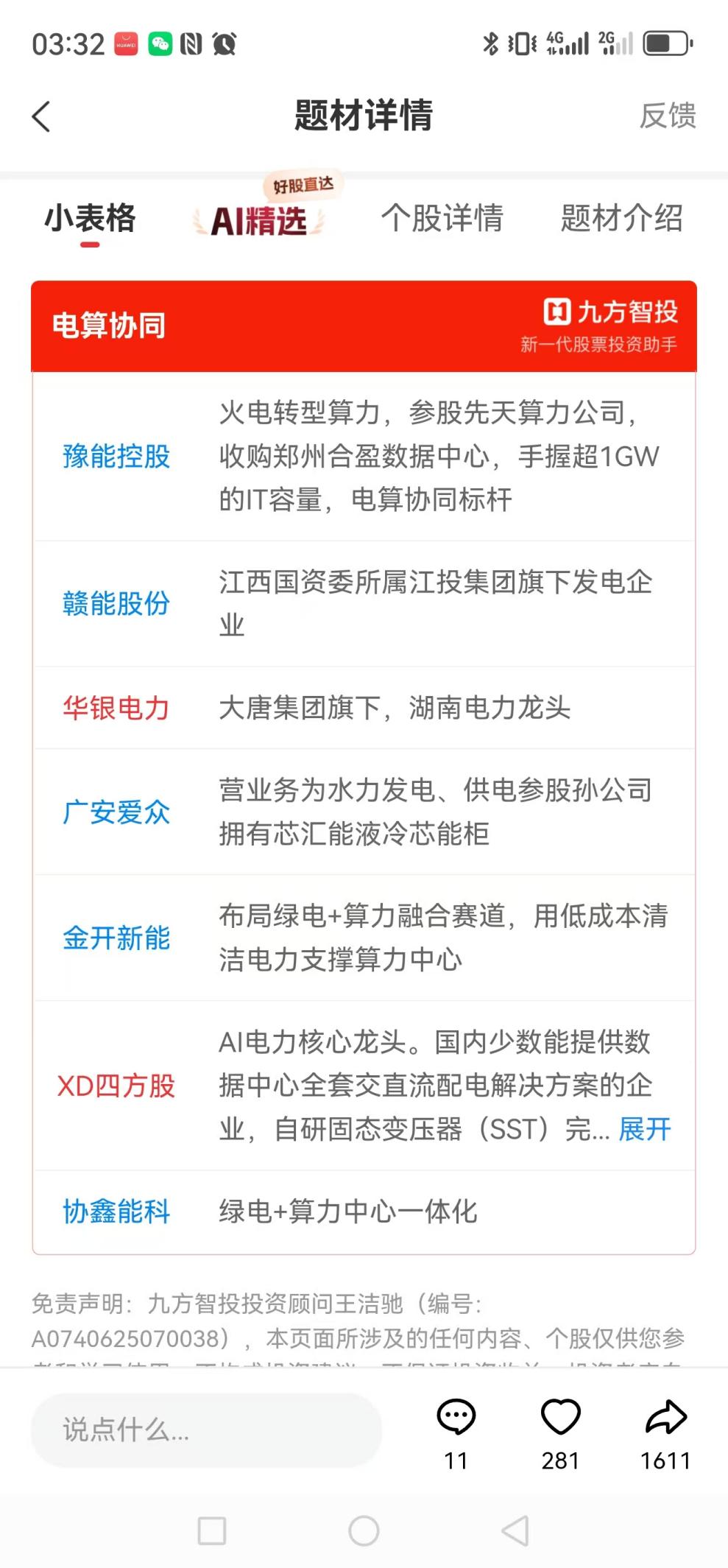Image resolution: width=728 pixels, height=1568 pixels.
Task: Go to the home screen
Action: tap(364, 1530)
